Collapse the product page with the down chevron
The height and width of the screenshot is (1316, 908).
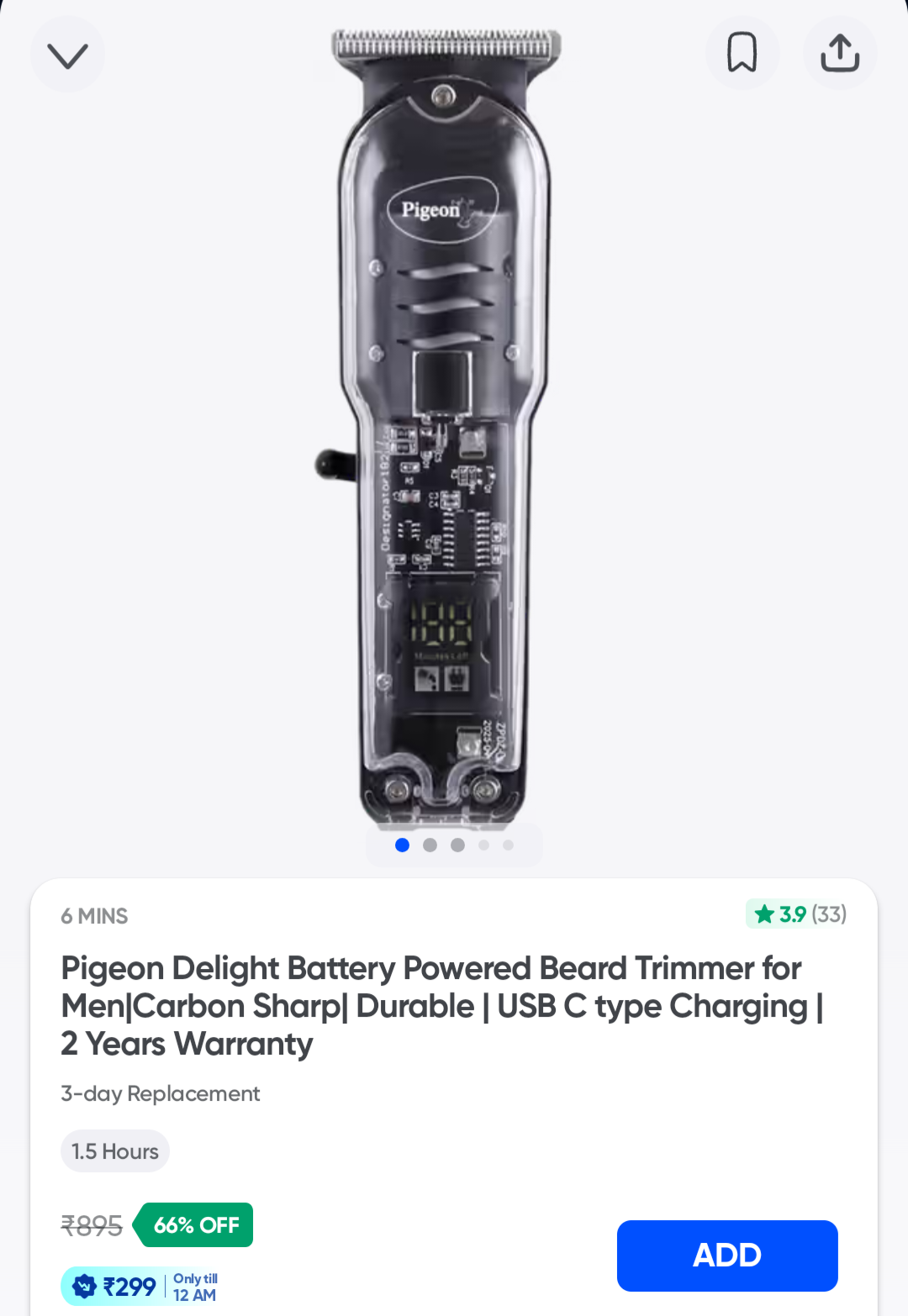pos(68,55)
